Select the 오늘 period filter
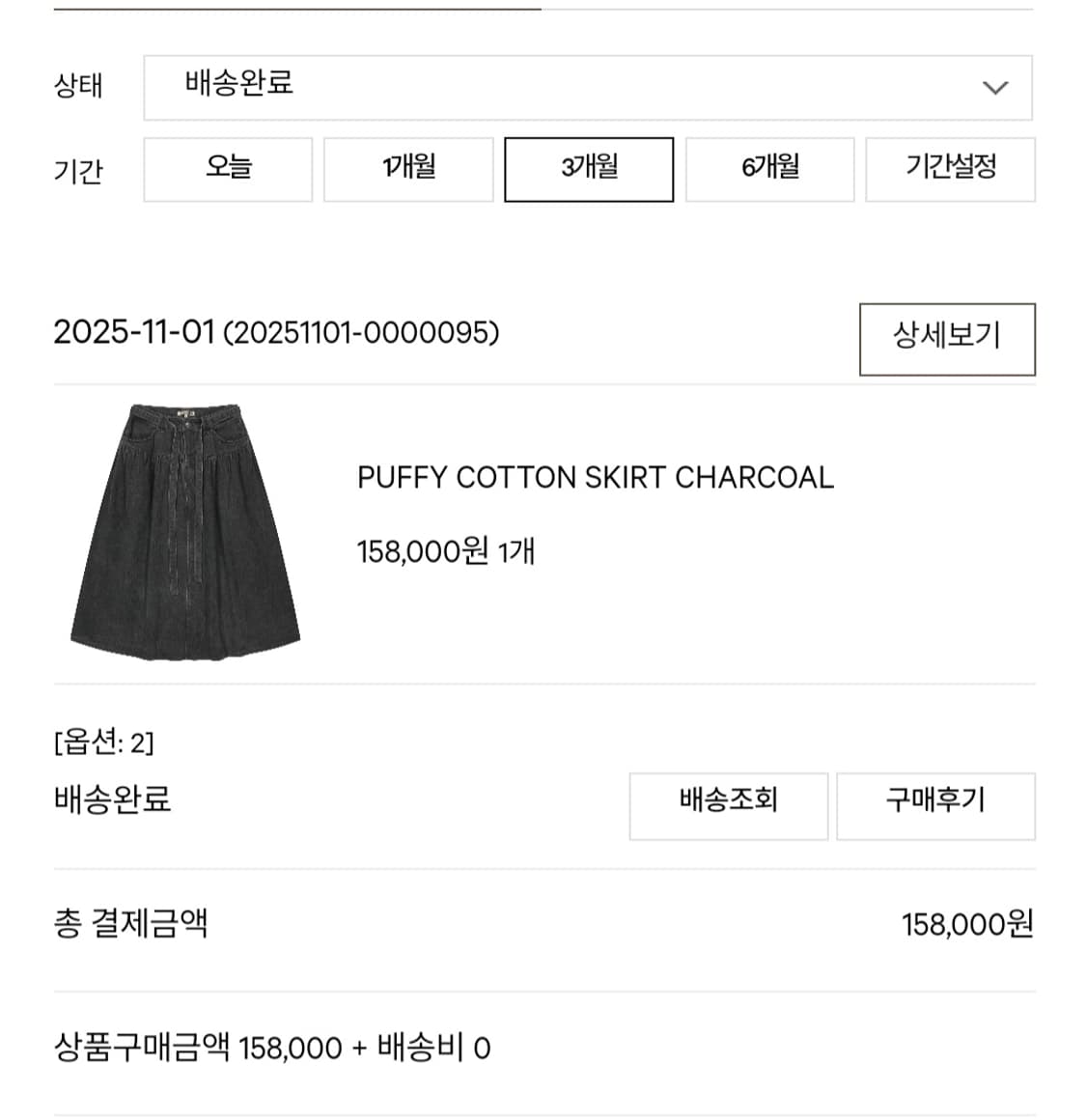This screenshot has width=1086, height=1120. 228,169
